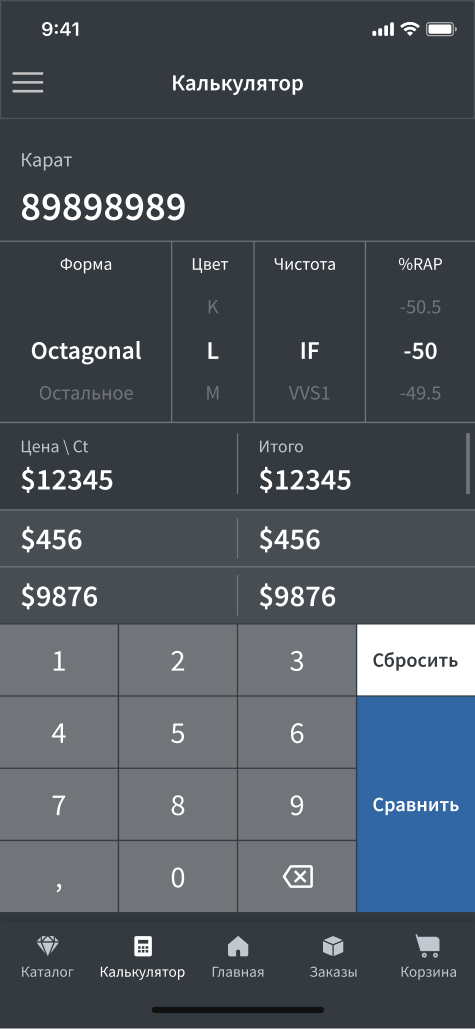Insert the decimal comma
The image size is (475, 1029).
pyautogui.click(x=59, y=877)
